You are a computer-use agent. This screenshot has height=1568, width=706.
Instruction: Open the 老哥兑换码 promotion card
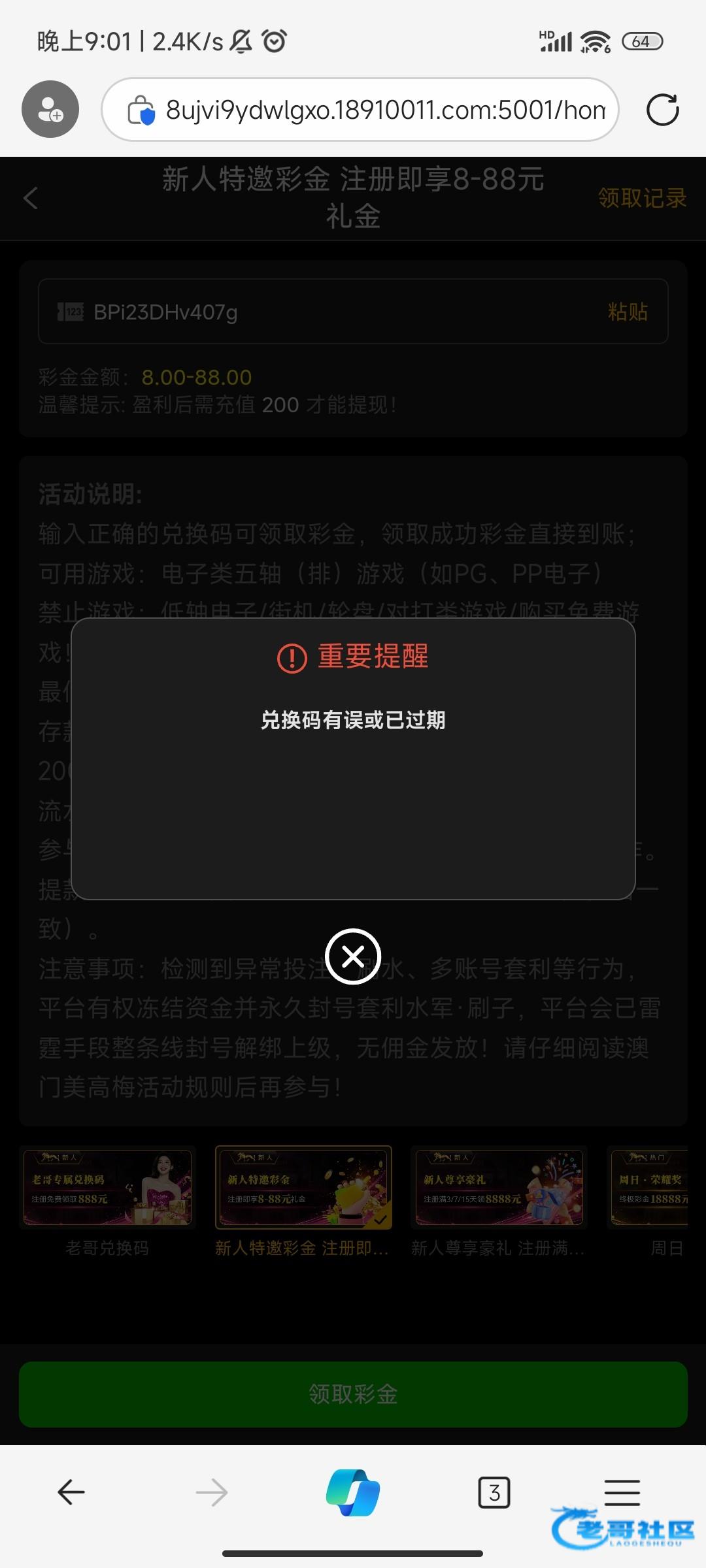pos(108,1189)
